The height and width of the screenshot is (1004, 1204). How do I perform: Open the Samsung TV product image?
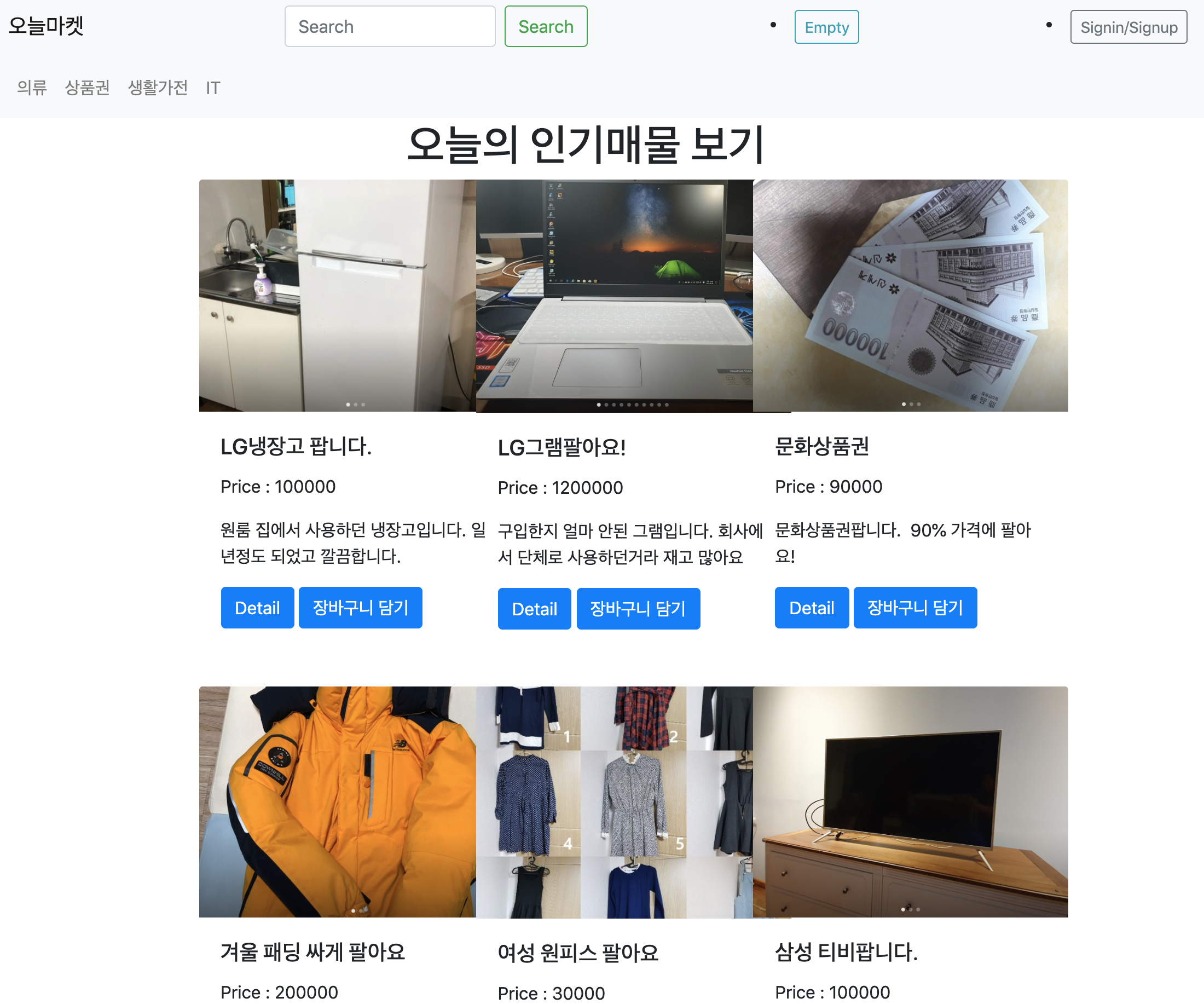(910, 801)
